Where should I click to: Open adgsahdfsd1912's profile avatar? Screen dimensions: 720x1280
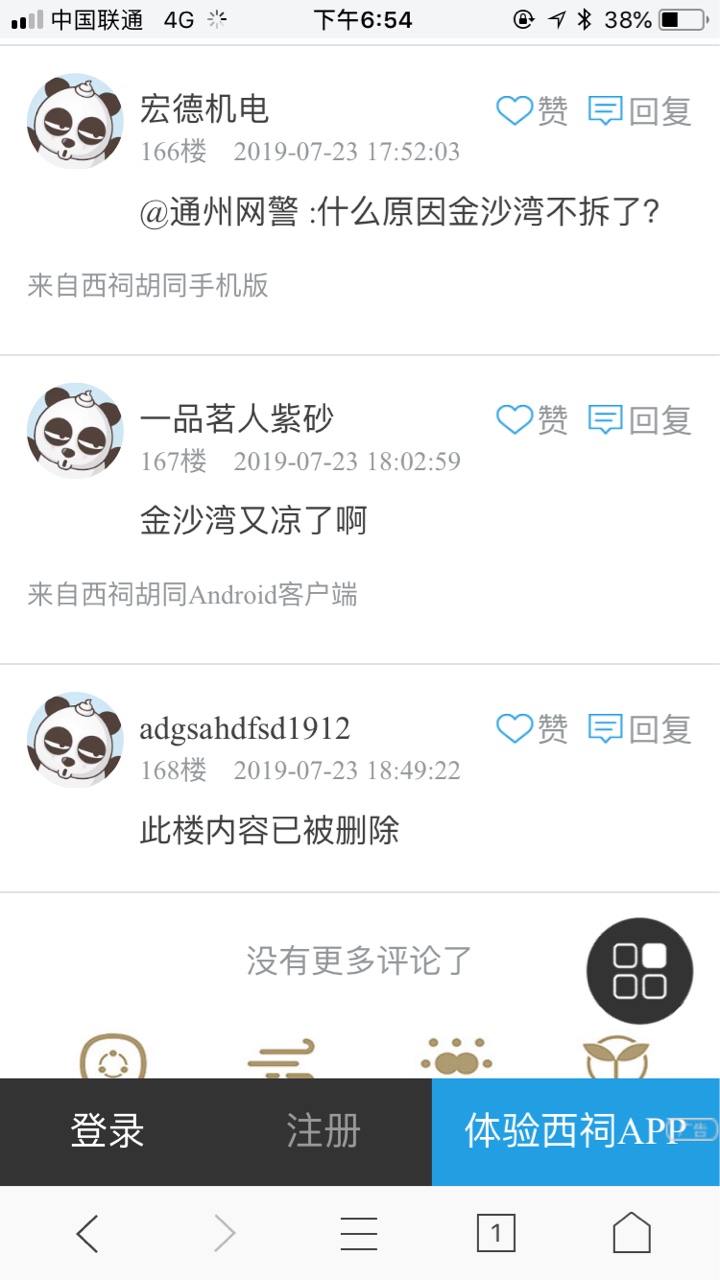pyautogui.click(x=75, y=739)
